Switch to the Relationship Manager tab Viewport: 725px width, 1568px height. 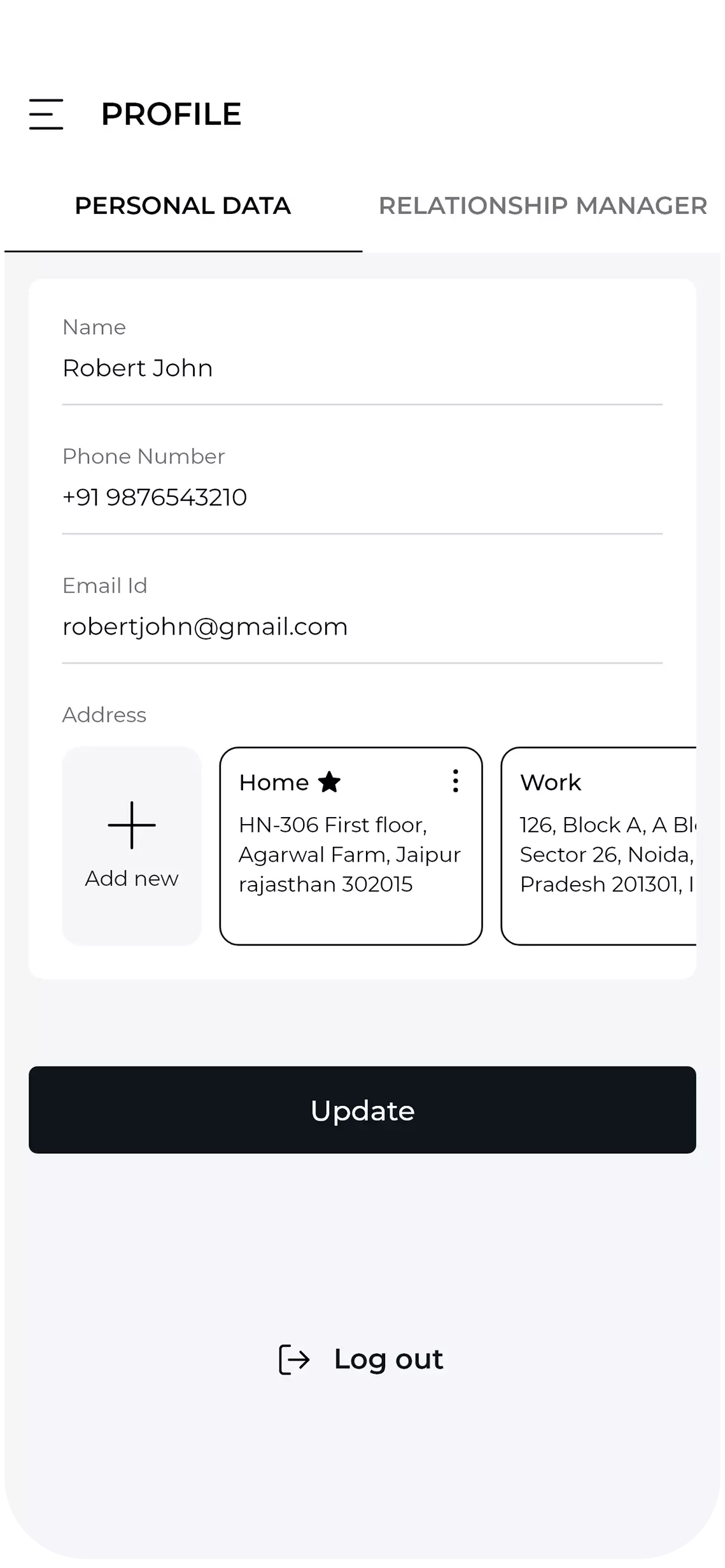pyautogui.click(x=542, y=205)
